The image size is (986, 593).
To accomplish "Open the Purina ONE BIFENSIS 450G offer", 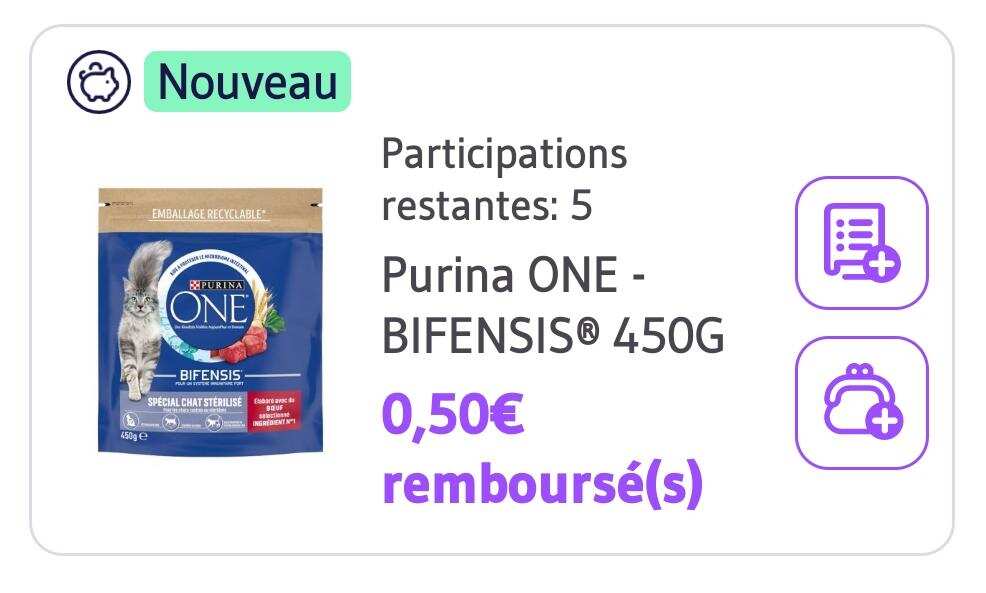I will 552,307.
